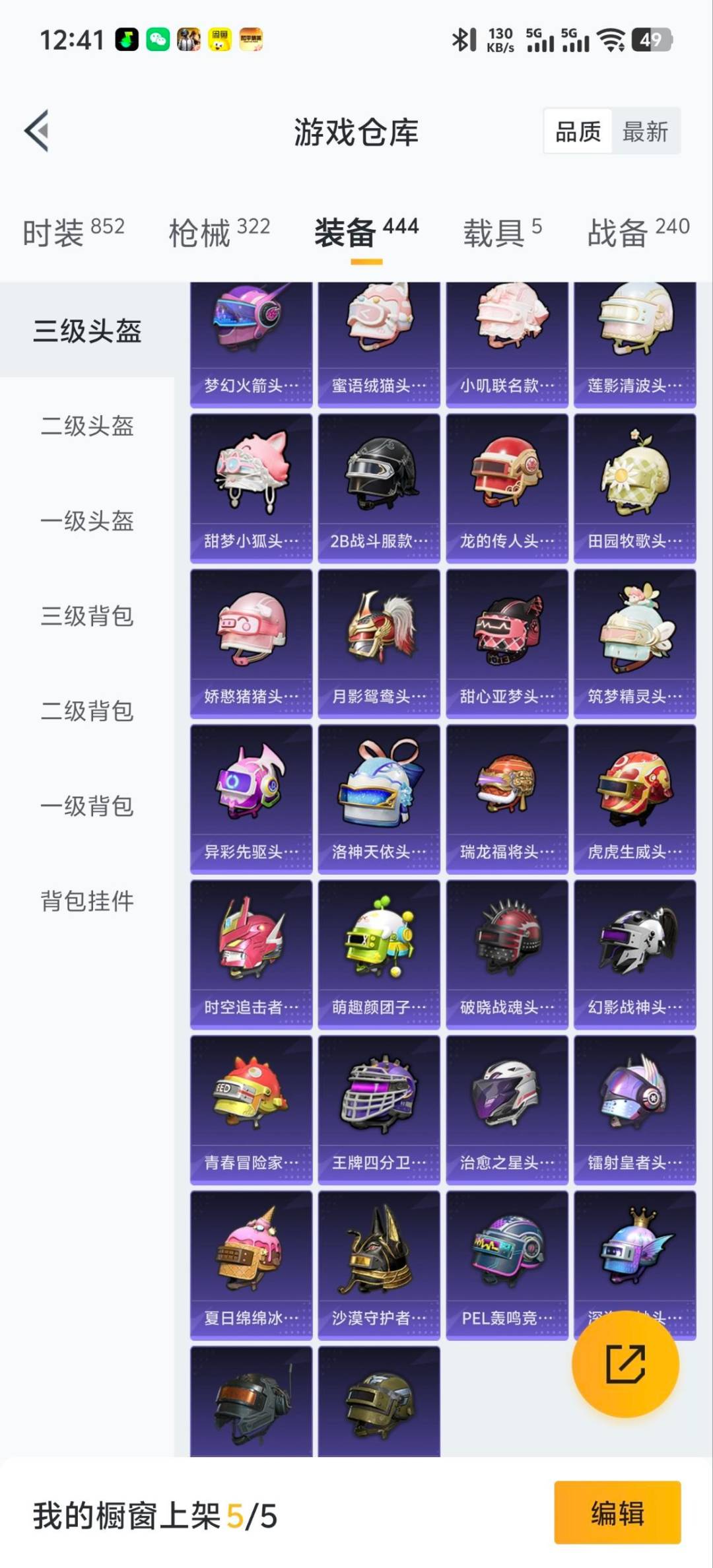This screenshot has height=1568, width=713.
Task: Toggle sorting to 最新
Action: click(x=644, y=131)
